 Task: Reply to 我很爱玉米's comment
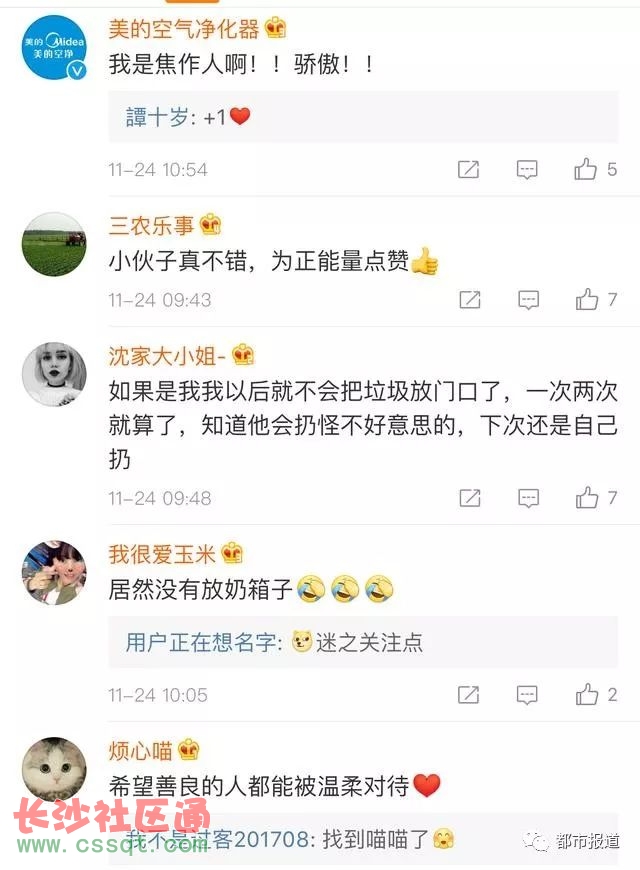(x=527, y=694)
